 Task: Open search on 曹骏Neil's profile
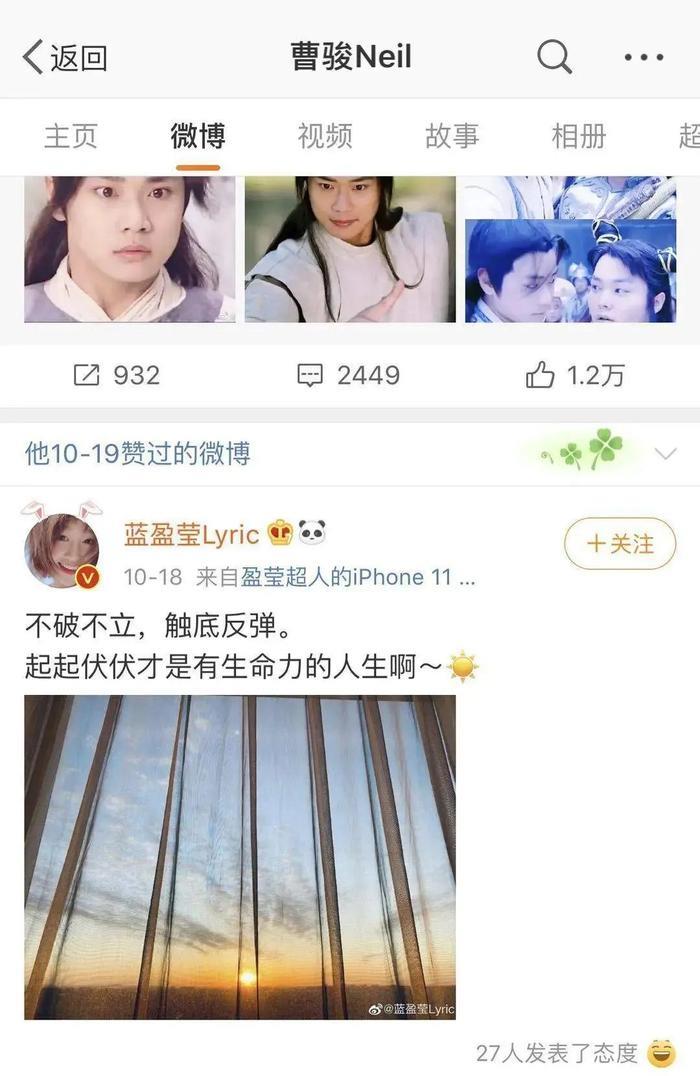point(554,57)
